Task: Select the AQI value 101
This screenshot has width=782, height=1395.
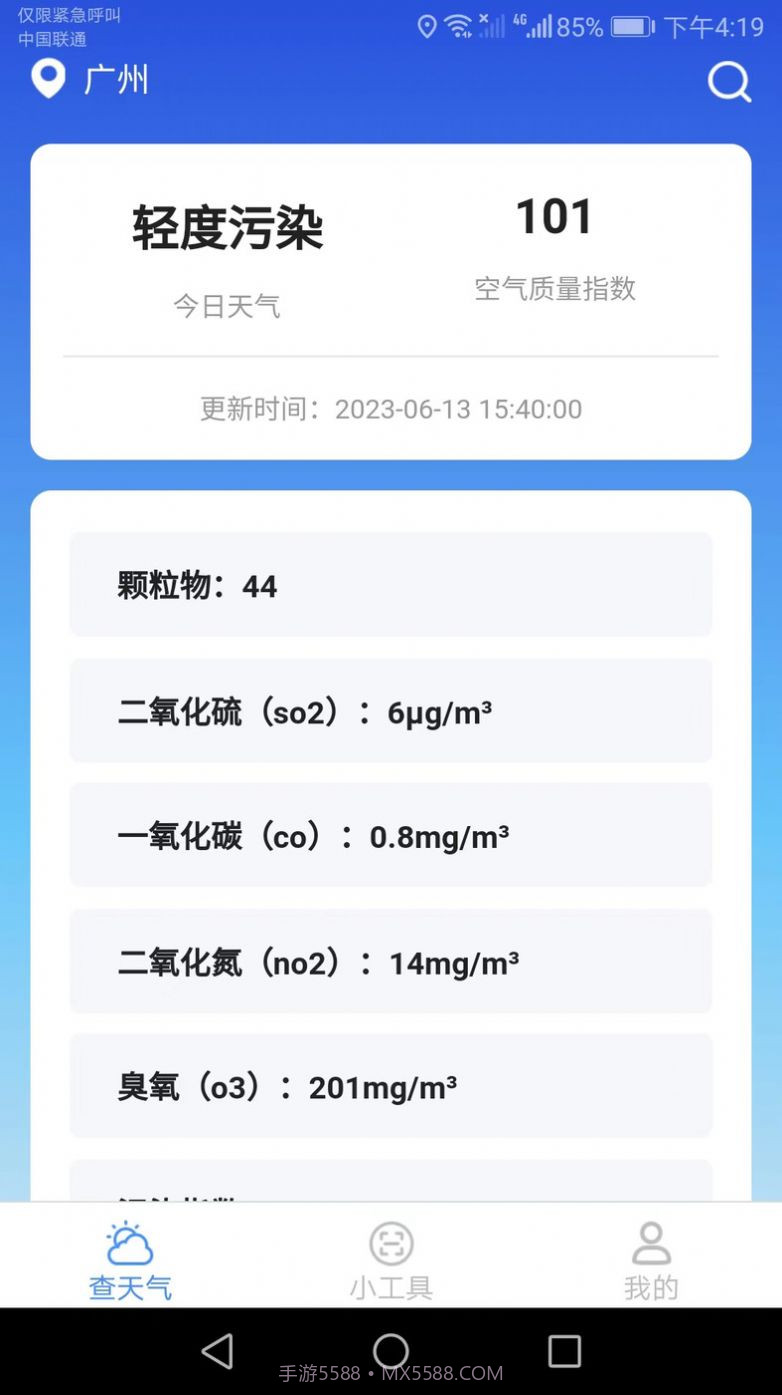Action: [553, 215]
